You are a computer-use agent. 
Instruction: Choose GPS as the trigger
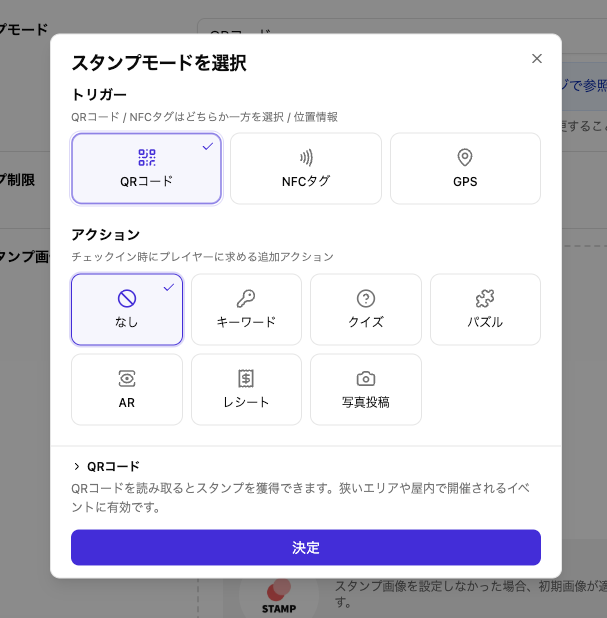[465, 168]
